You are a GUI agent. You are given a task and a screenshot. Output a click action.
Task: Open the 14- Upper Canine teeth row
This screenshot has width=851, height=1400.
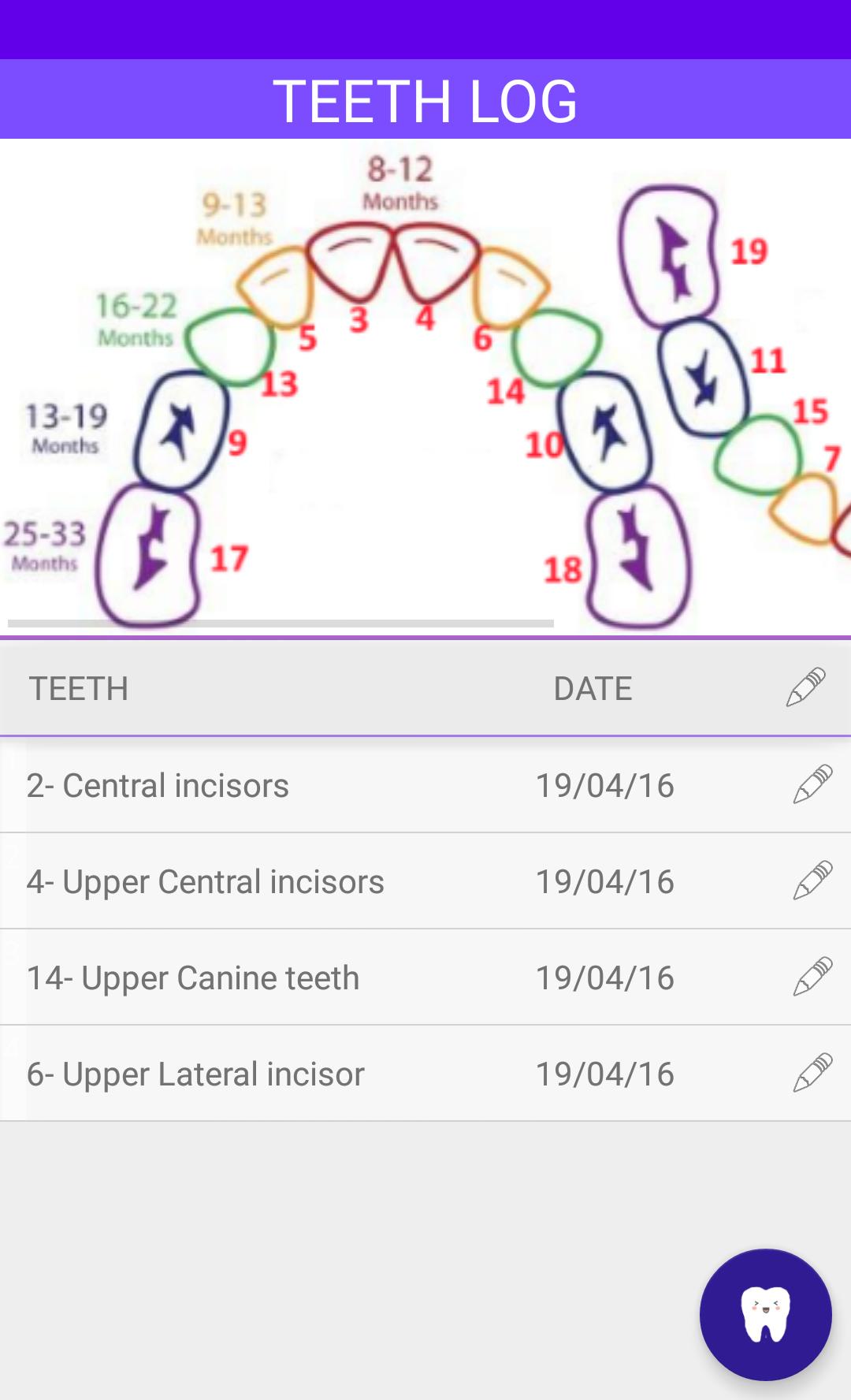click(x=425, y=977)
